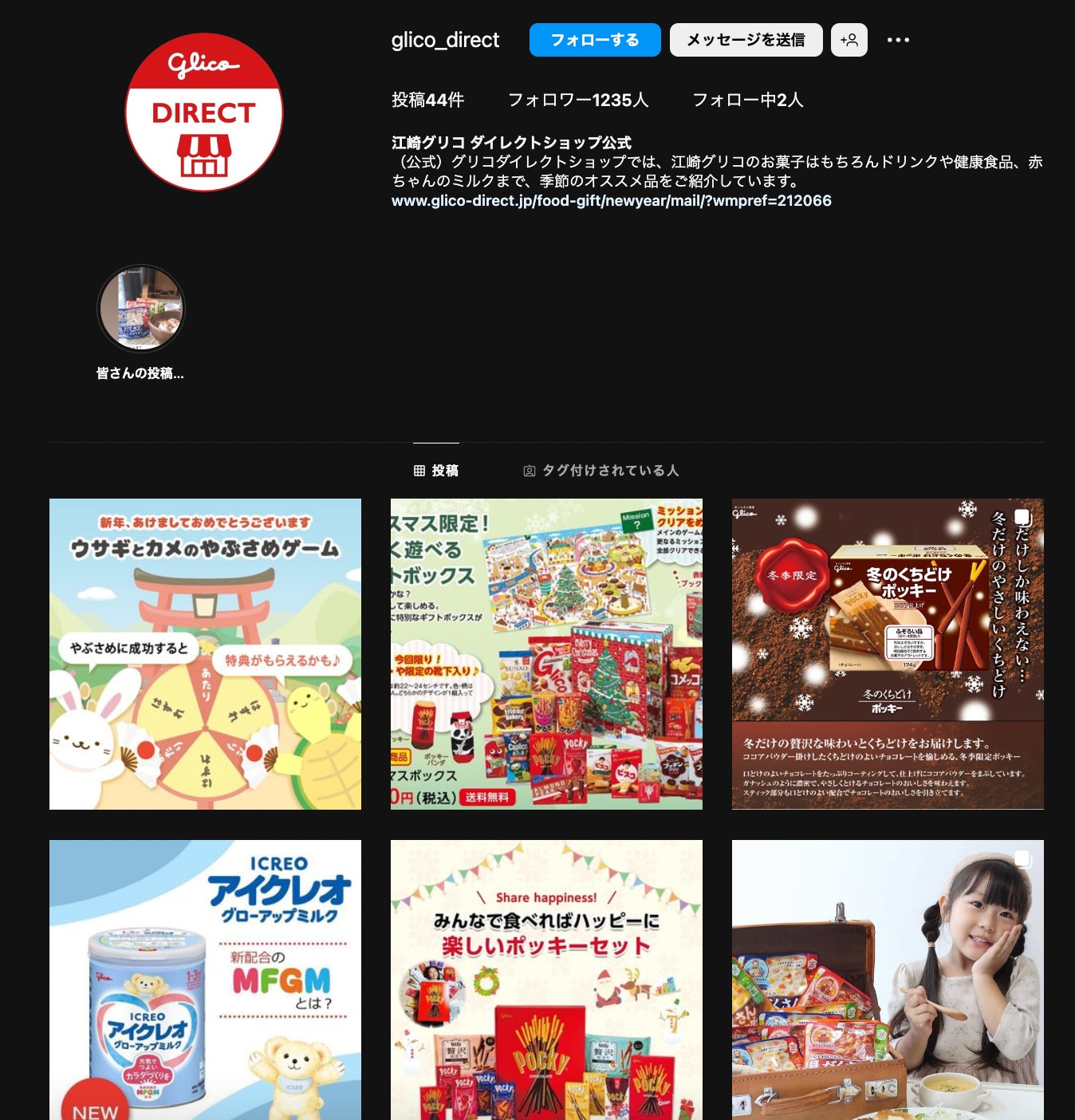Open the 楽しいポッキーセット post
Viewport: 1075px width, 1120px height.
(546, 980)
